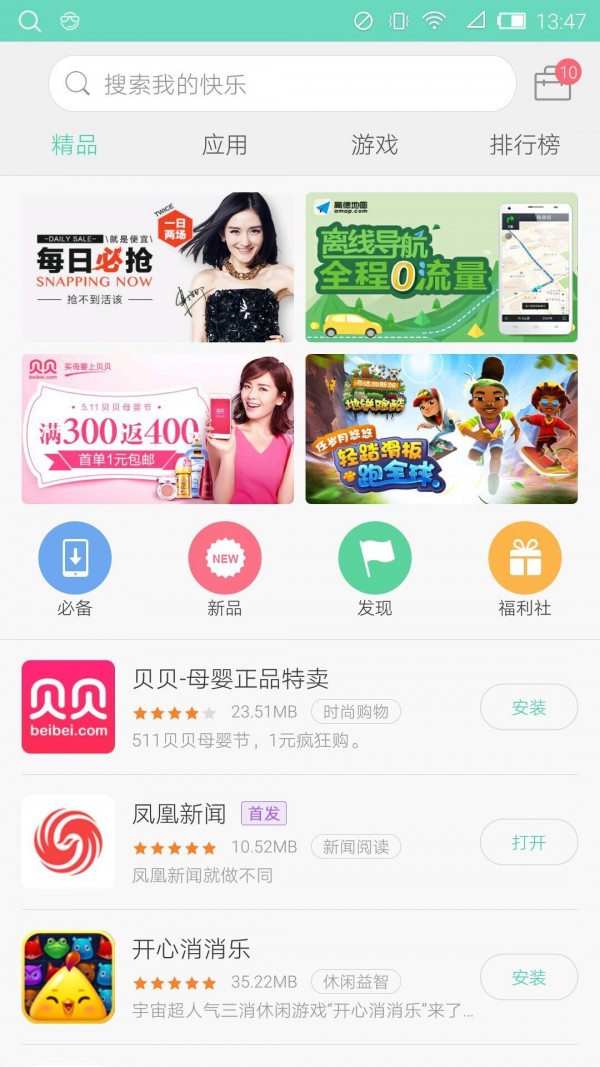The image size is (600, 1067).
Task: Open the 必备 category
Action: click(x=75, y=568)
